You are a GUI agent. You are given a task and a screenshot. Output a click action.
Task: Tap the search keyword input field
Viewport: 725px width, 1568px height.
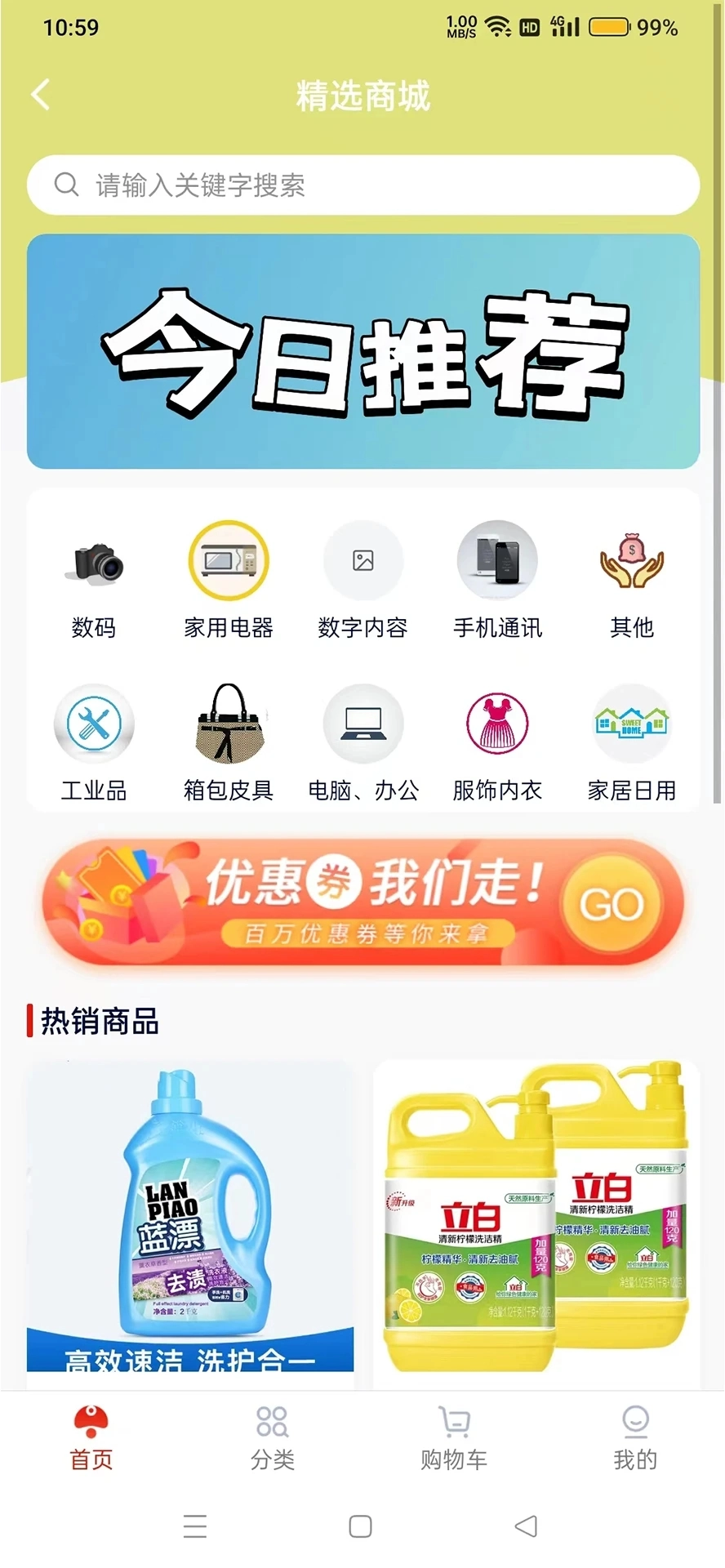point(362,185)
